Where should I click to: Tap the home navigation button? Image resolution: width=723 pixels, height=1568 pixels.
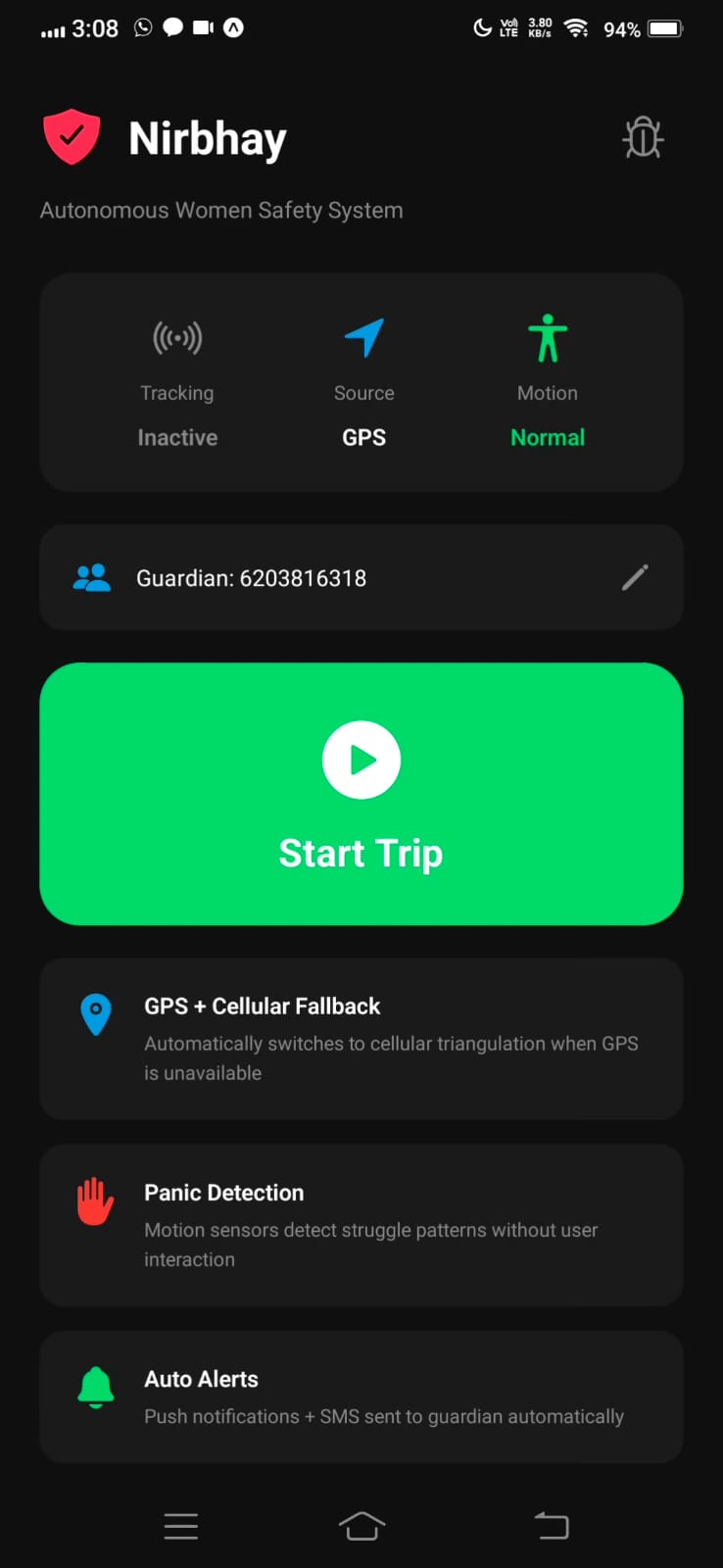pyautogui.click(x=361, y=1526)
